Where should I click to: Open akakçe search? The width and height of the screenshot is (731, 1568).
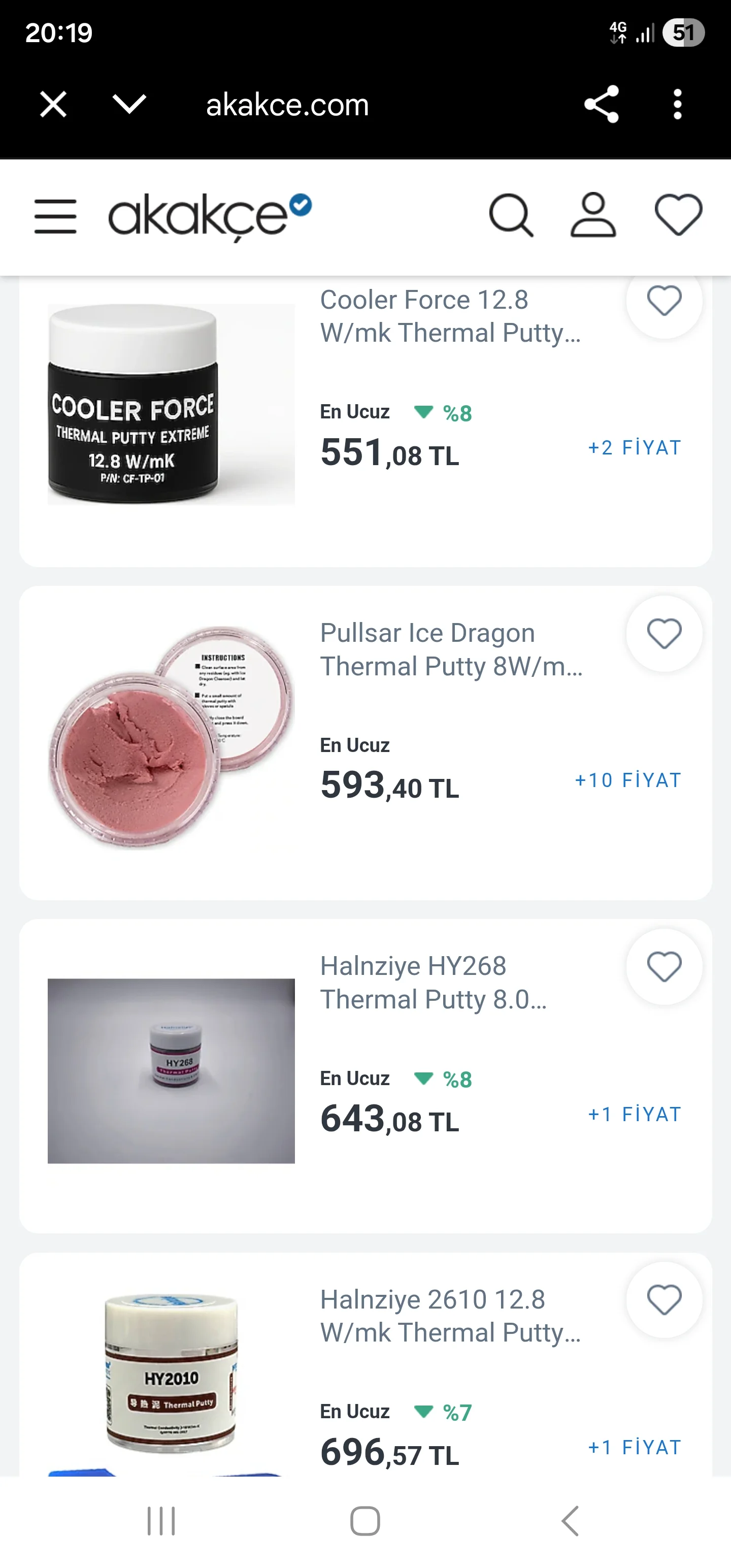(511, 215)
